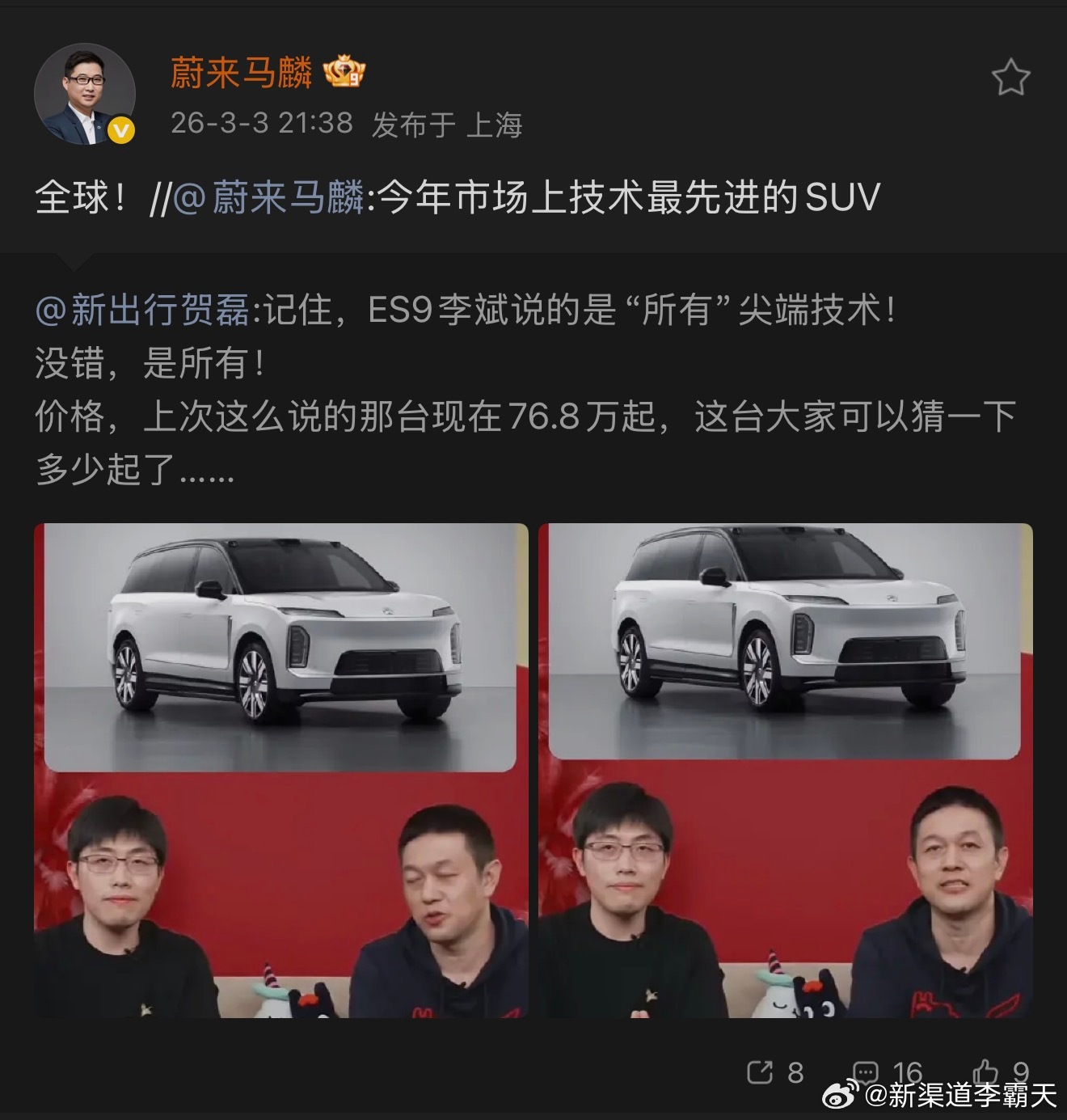Click the star favorite icon at top right

(1012, 75)
